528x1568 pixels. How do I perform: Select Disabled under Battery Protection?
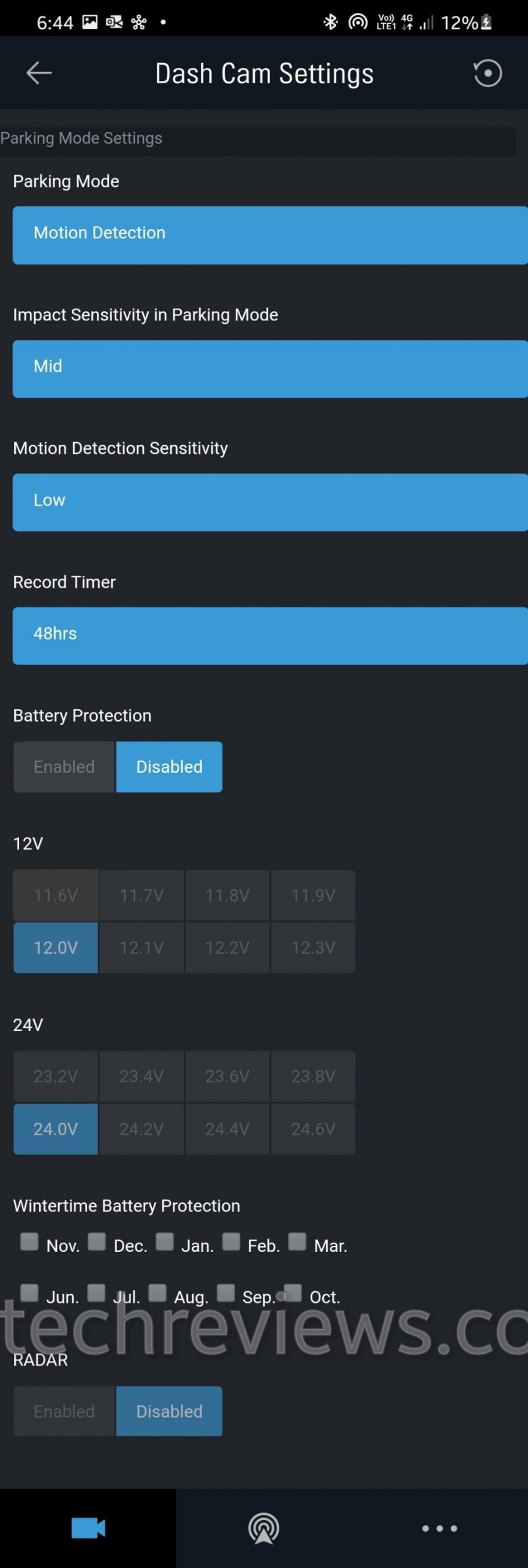click(169, 766)
